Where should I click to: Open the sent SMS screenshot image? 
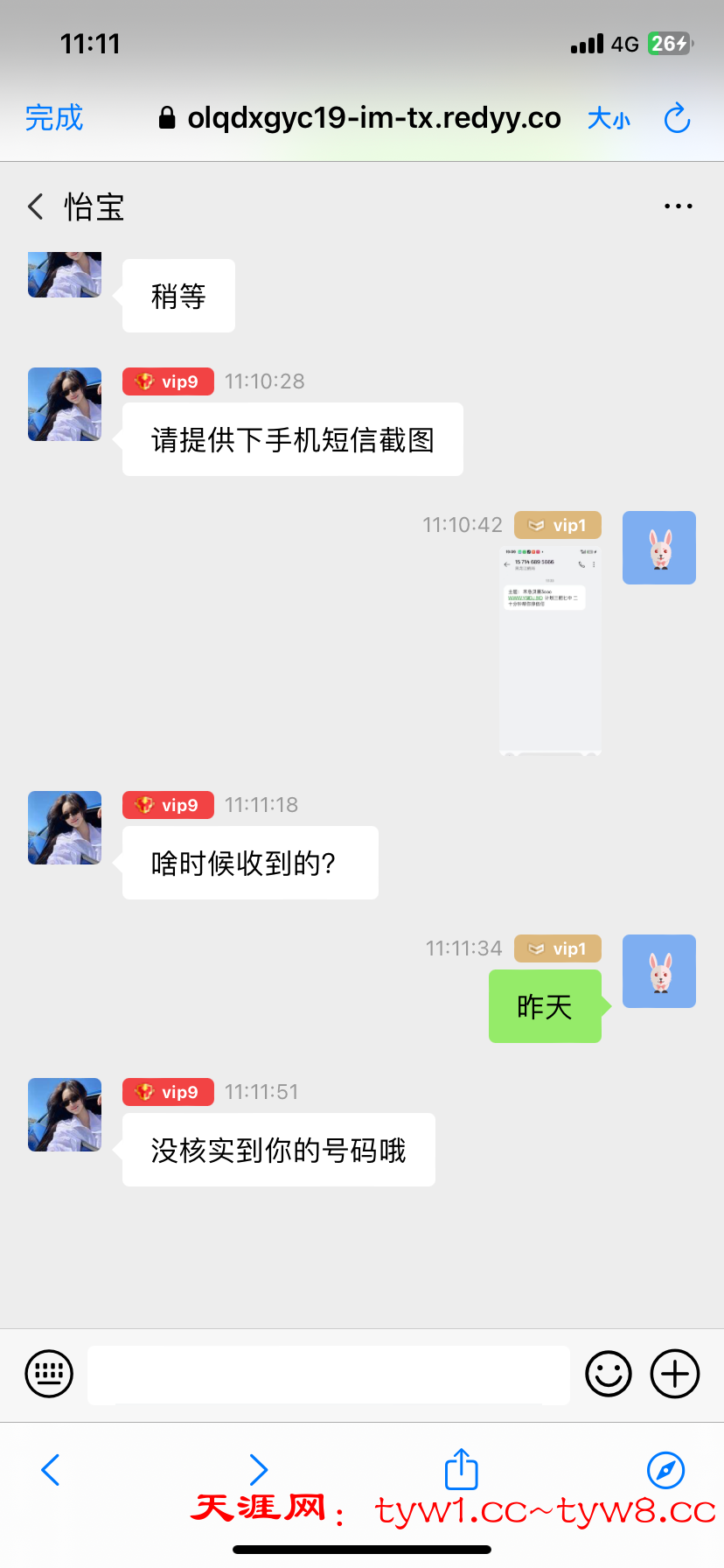click(550, 649)
